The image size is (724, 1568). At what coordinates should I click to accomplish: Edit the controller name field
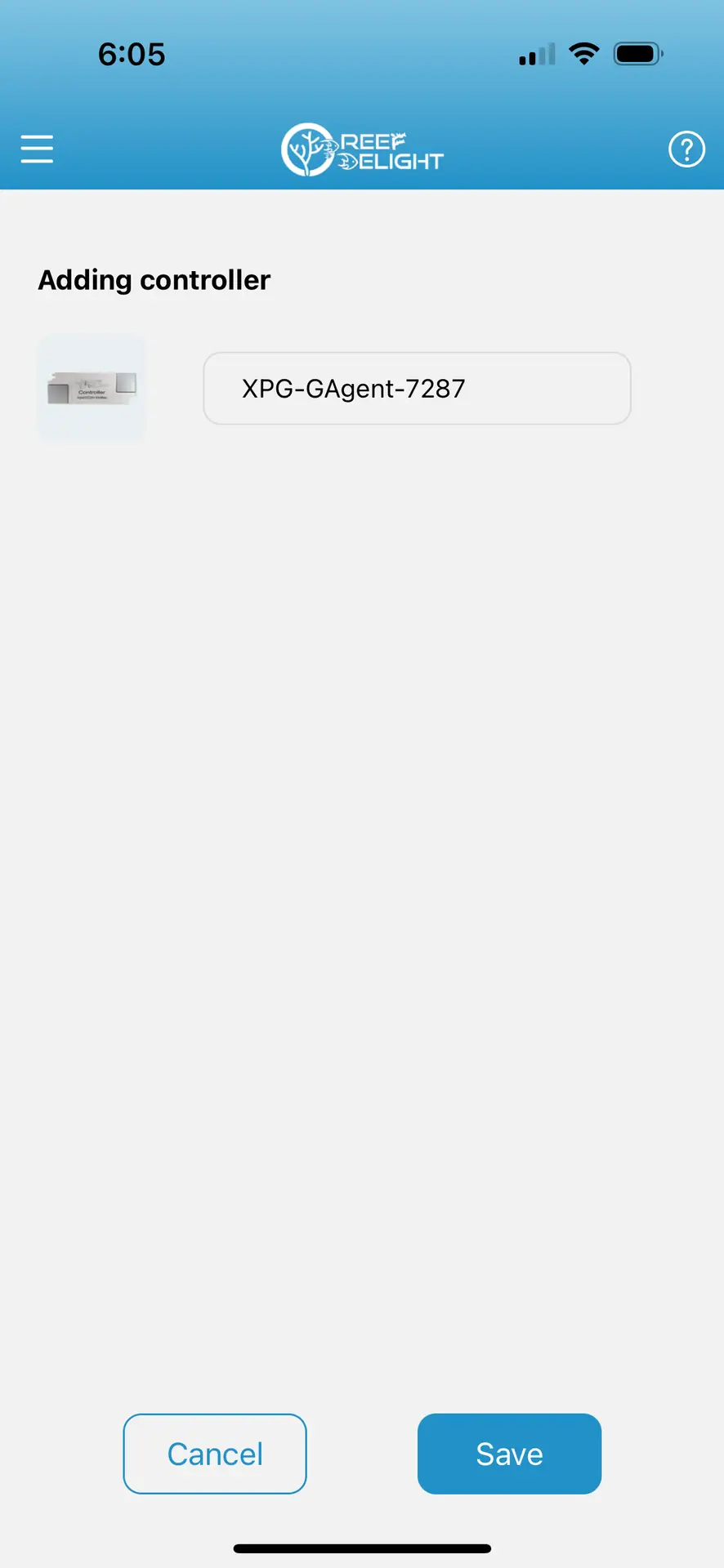point(417,389)
